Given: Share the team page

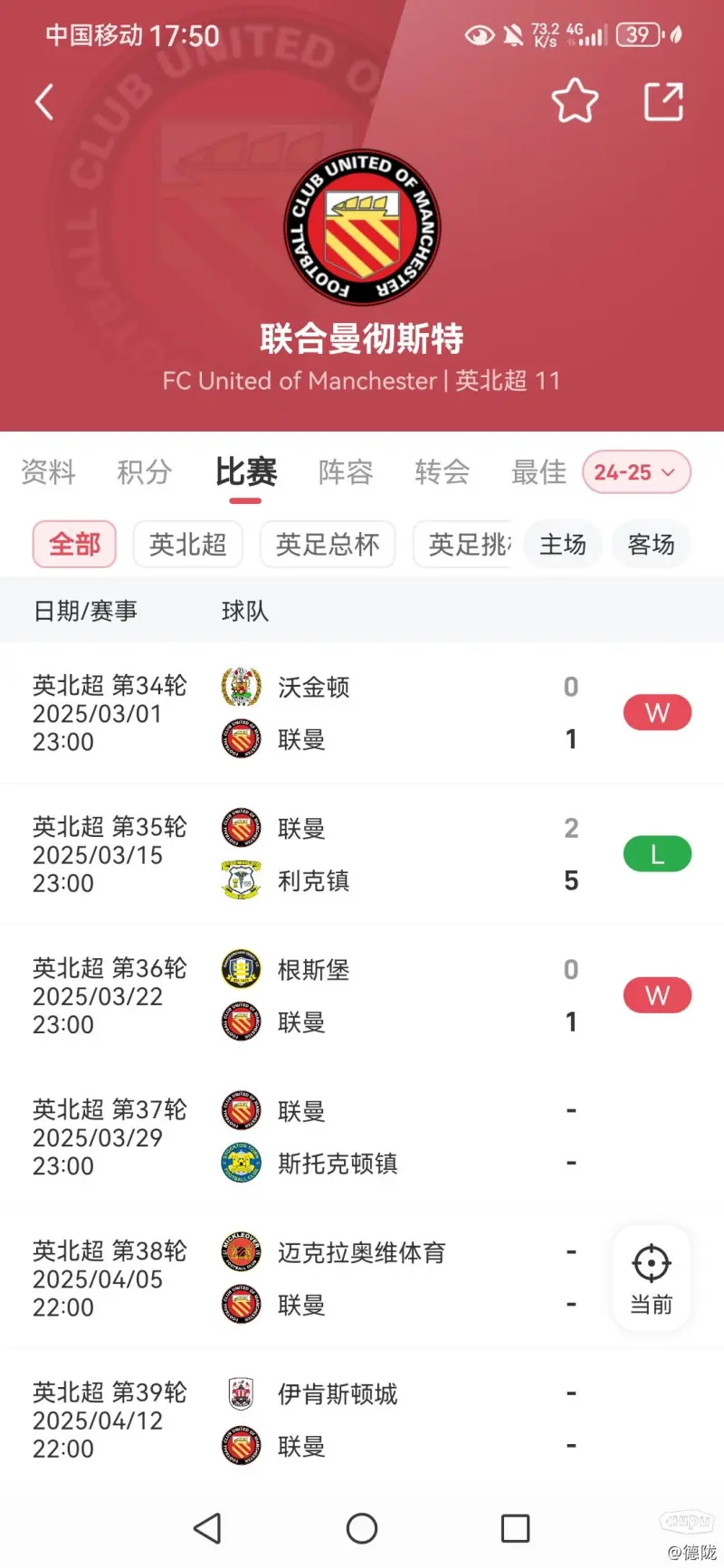Looking at the screenshot, I should 663,100.
